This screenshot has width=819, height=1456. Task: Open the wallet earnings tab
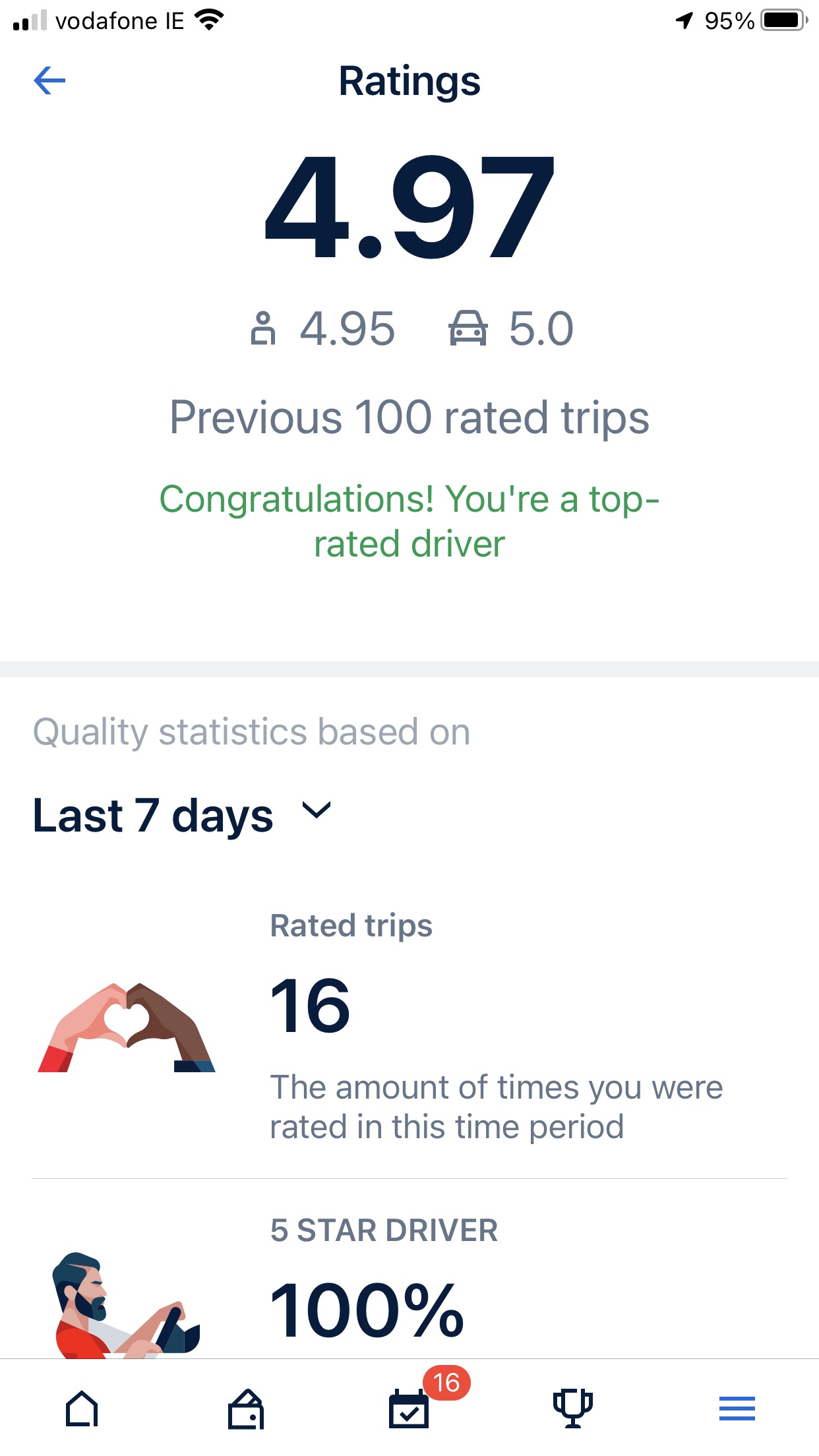pos(246,1409)
